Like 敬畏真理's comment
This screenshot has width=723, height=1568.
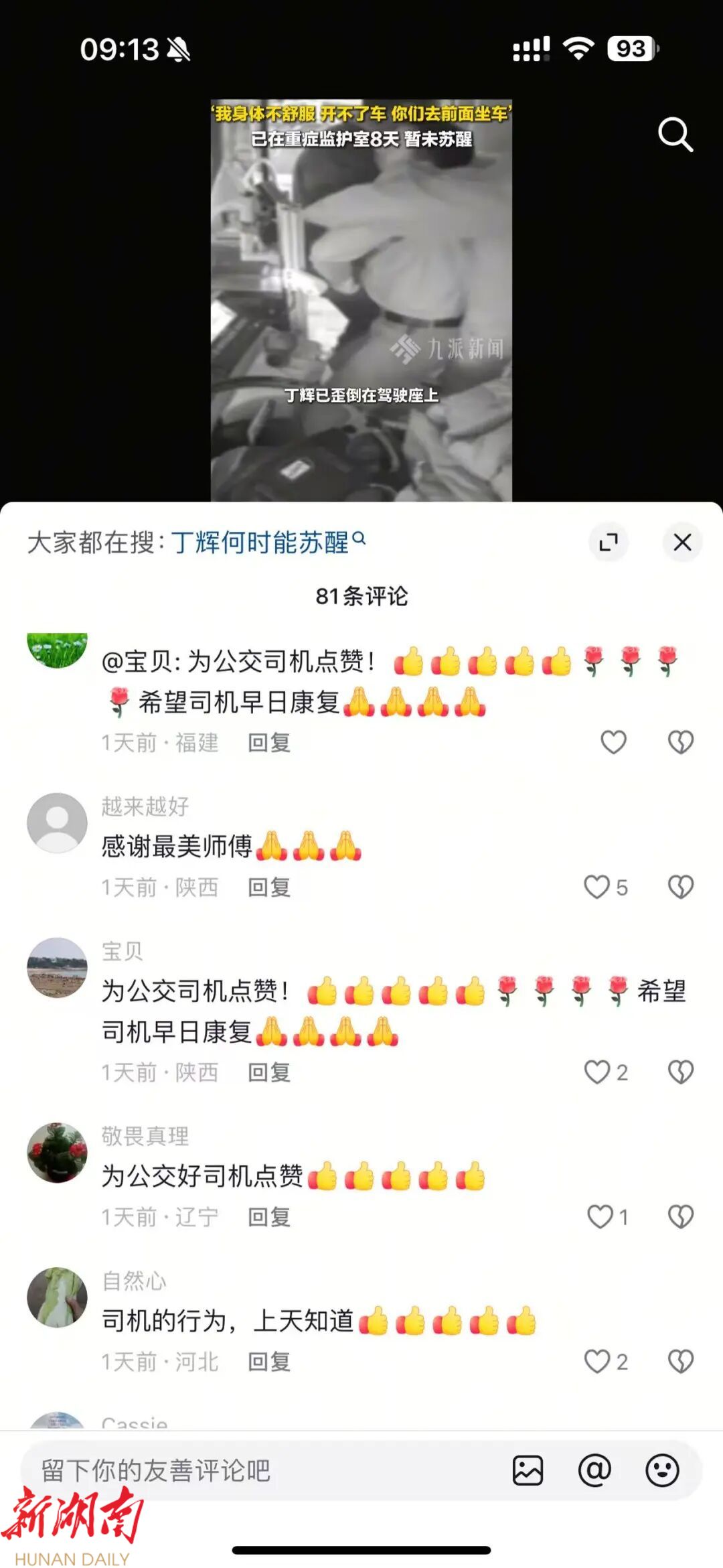(600, 1216)
